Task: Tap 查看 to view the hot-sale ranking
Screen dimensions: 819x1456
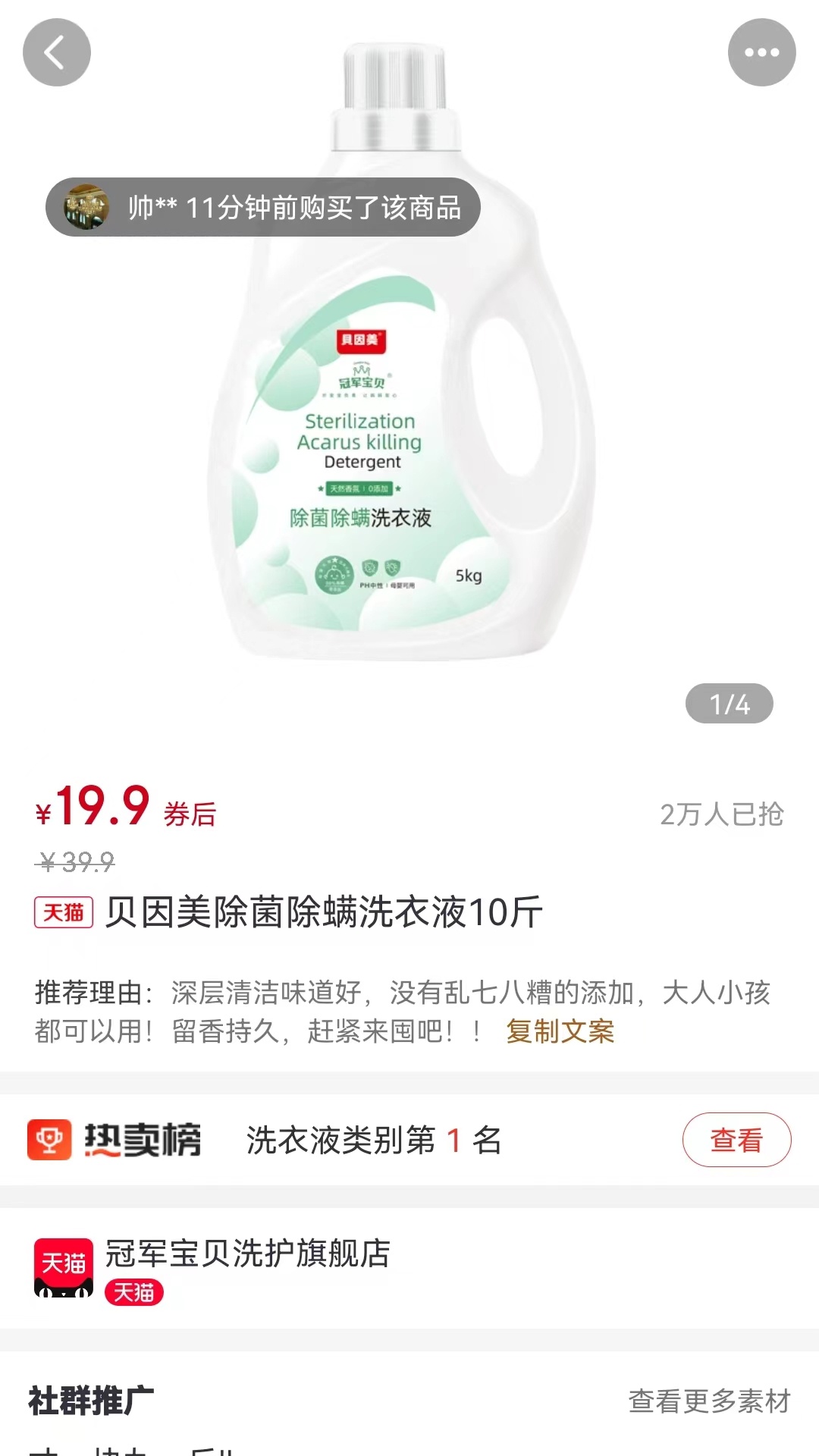Action: [x=736, y=1140]
